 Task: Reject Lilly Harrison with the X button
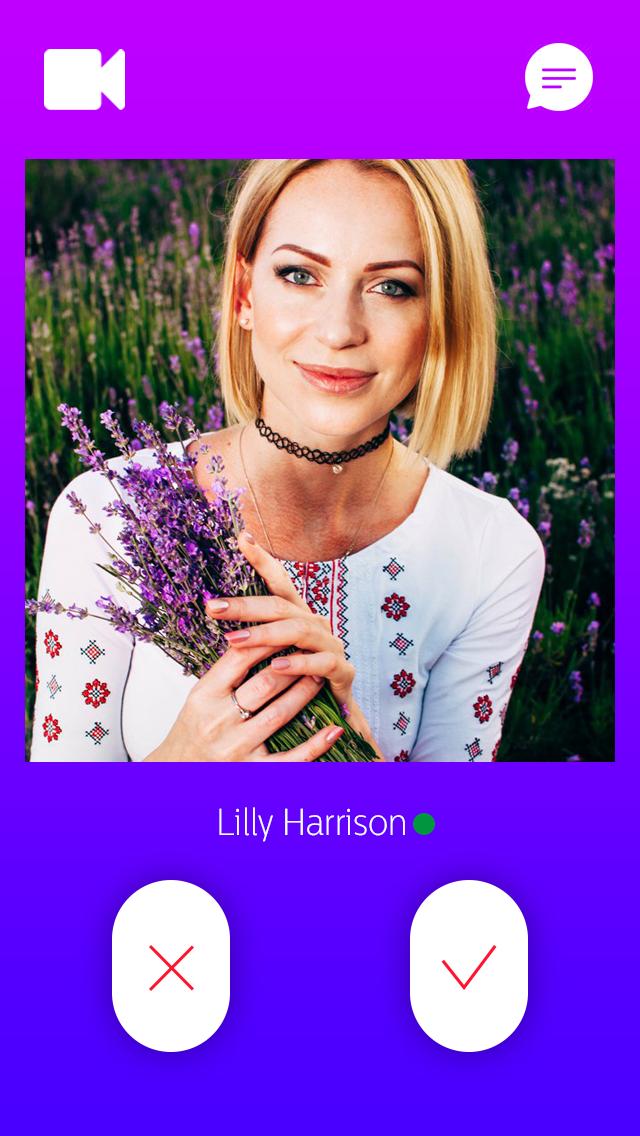(x=171, y=966)
